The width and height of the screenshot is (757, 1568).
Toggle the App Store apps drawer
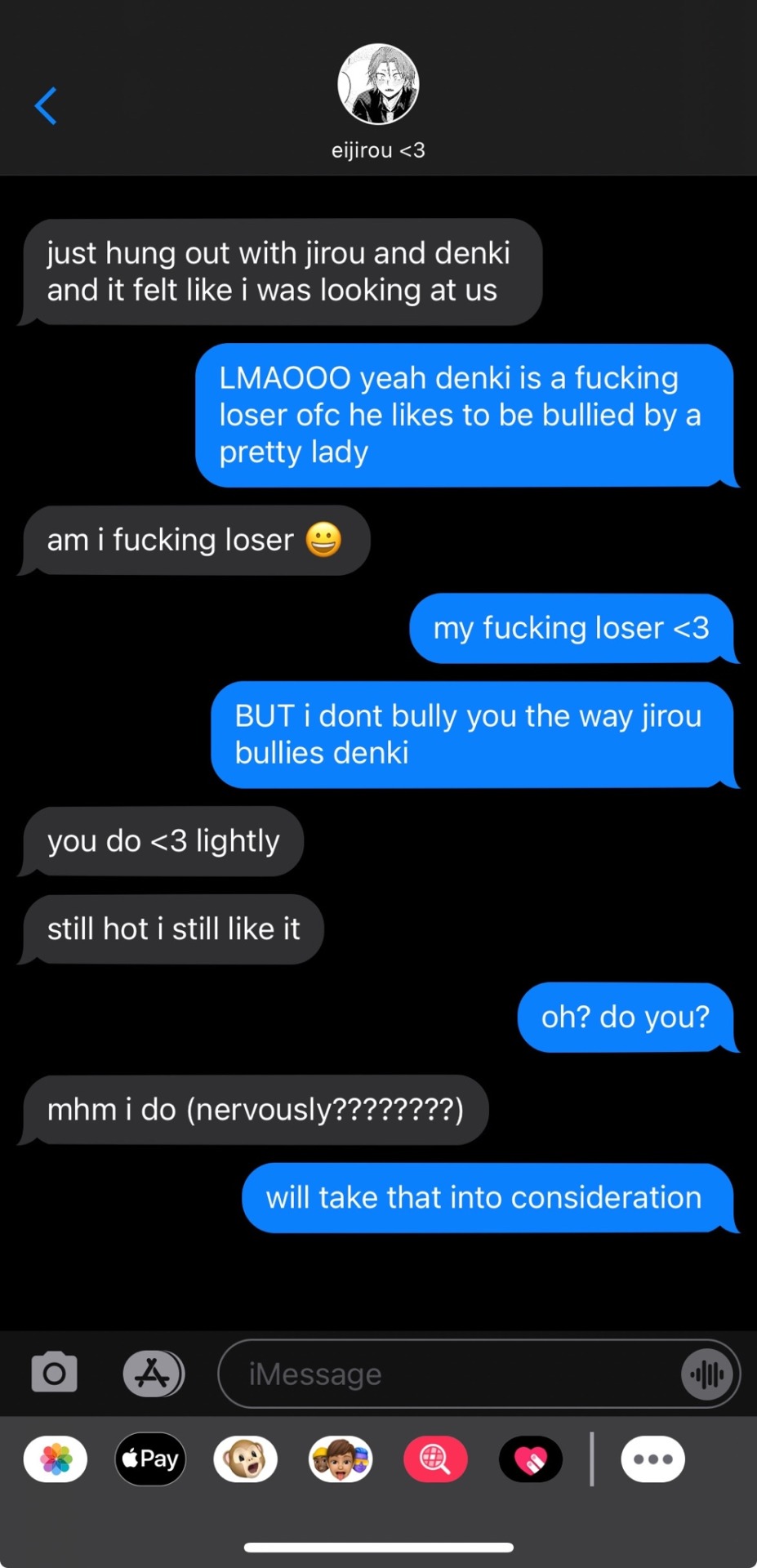(154, 1373)
